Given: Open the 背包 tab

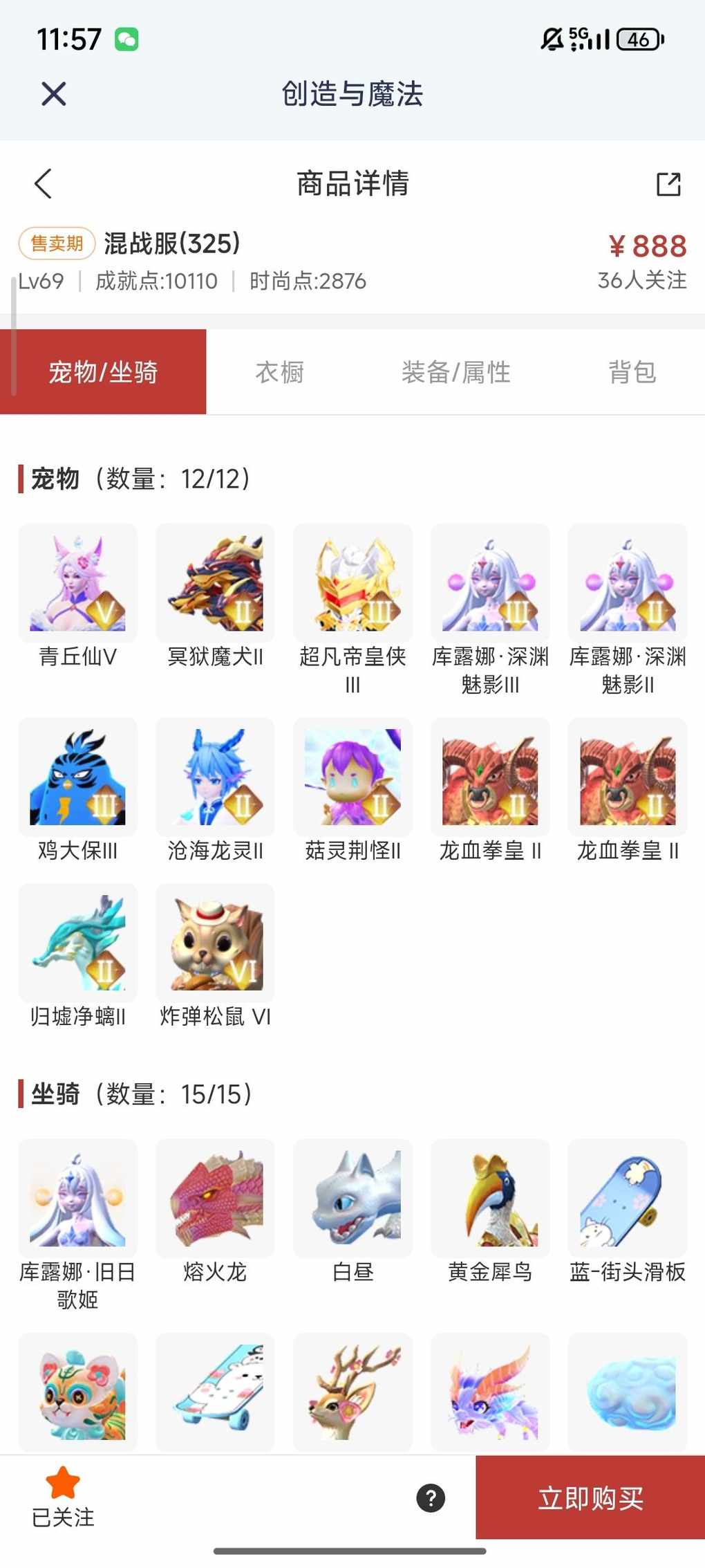Looking at the screenshot, I should coord(631,372).
